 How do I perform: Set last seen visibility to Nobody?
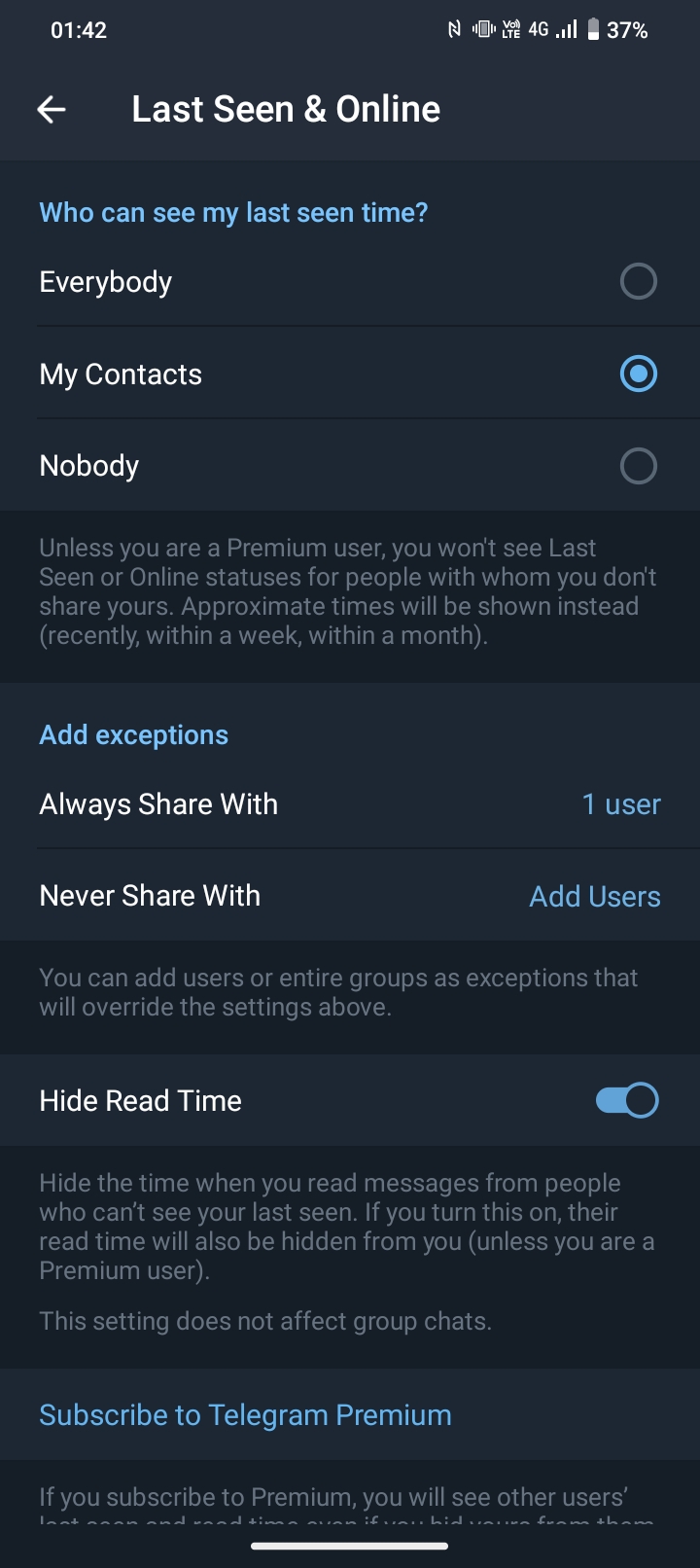[x=638, y=466]
